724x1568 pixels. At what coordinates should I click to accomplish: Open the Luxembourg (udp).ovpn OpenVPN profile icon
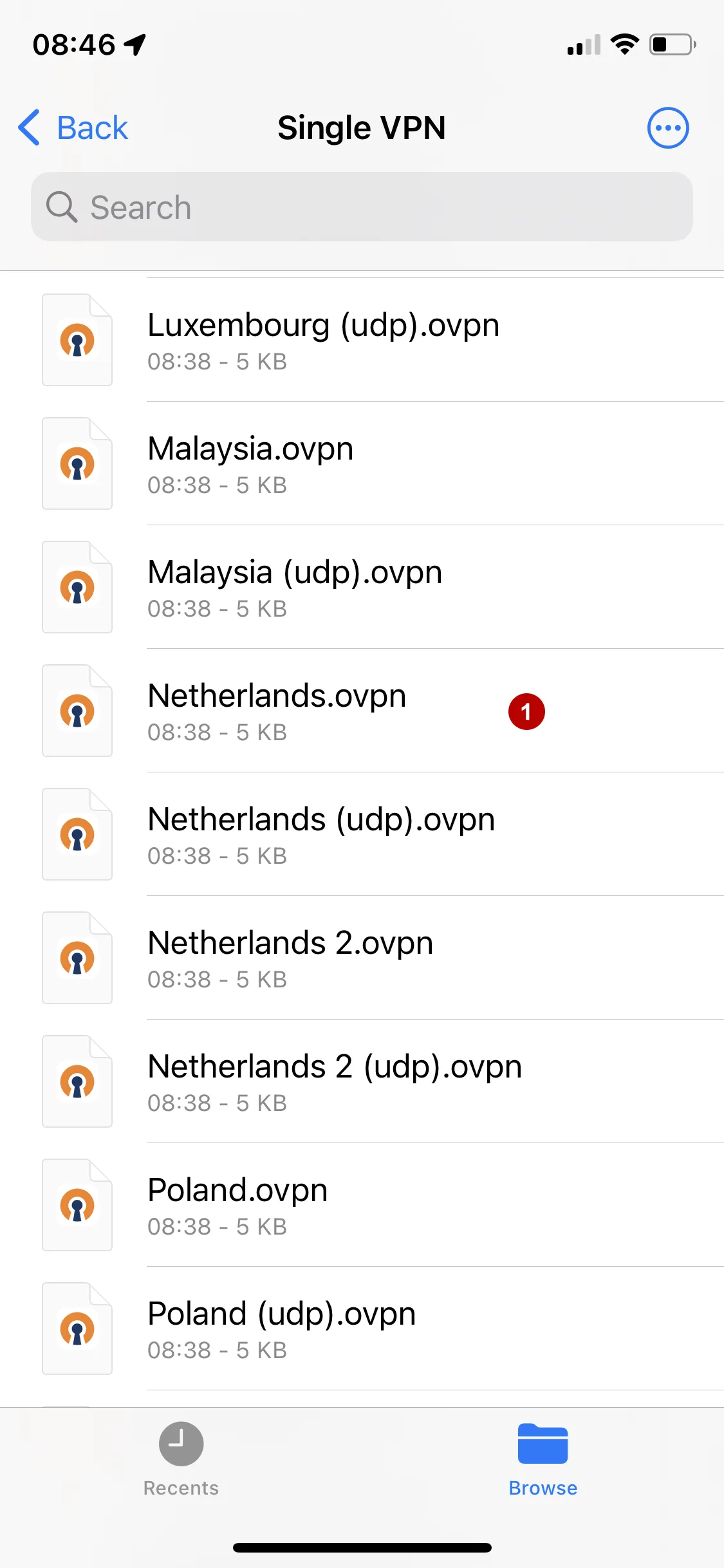point(77,340)
